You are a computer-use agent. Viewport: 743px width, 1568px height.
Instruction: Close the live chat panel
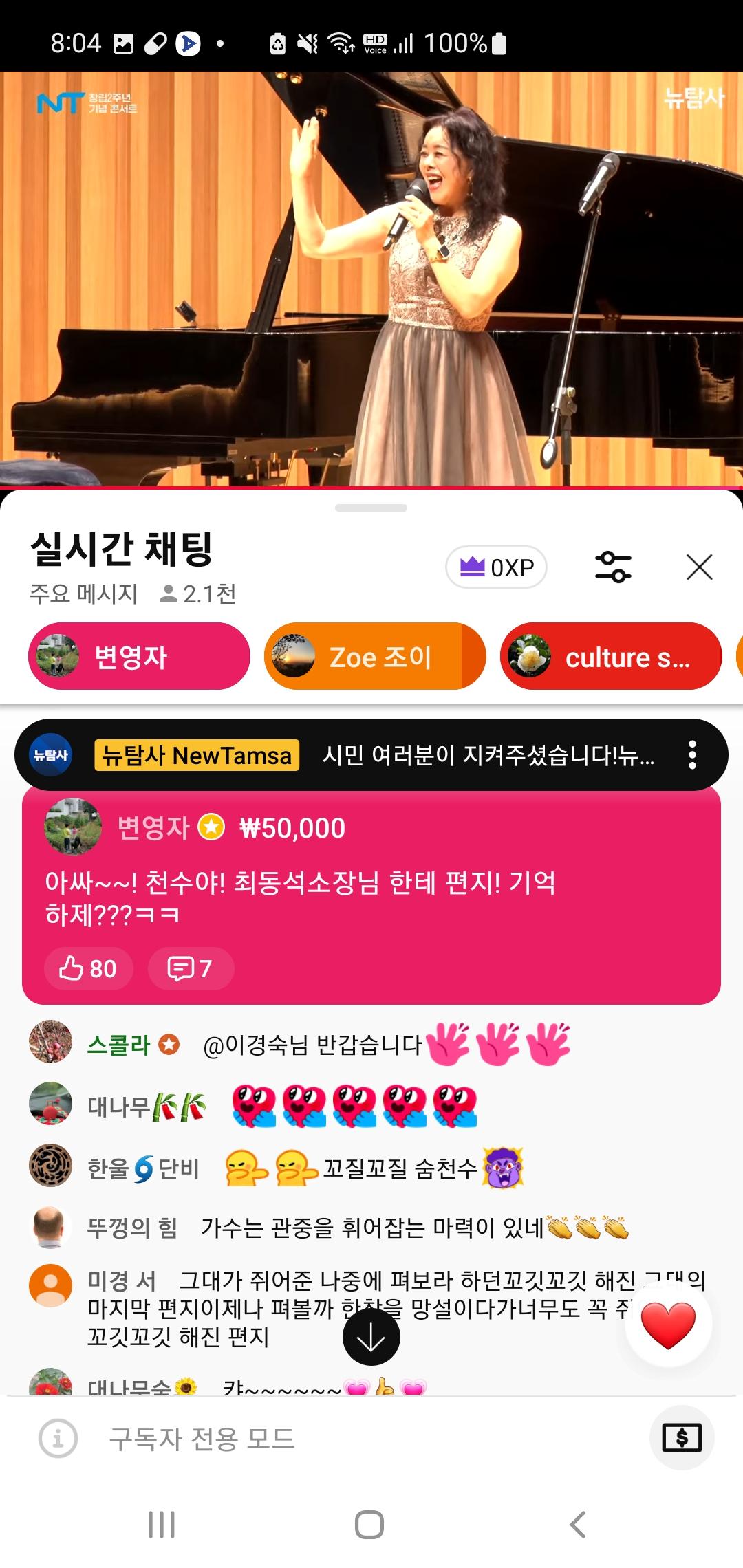click(699, 567)
